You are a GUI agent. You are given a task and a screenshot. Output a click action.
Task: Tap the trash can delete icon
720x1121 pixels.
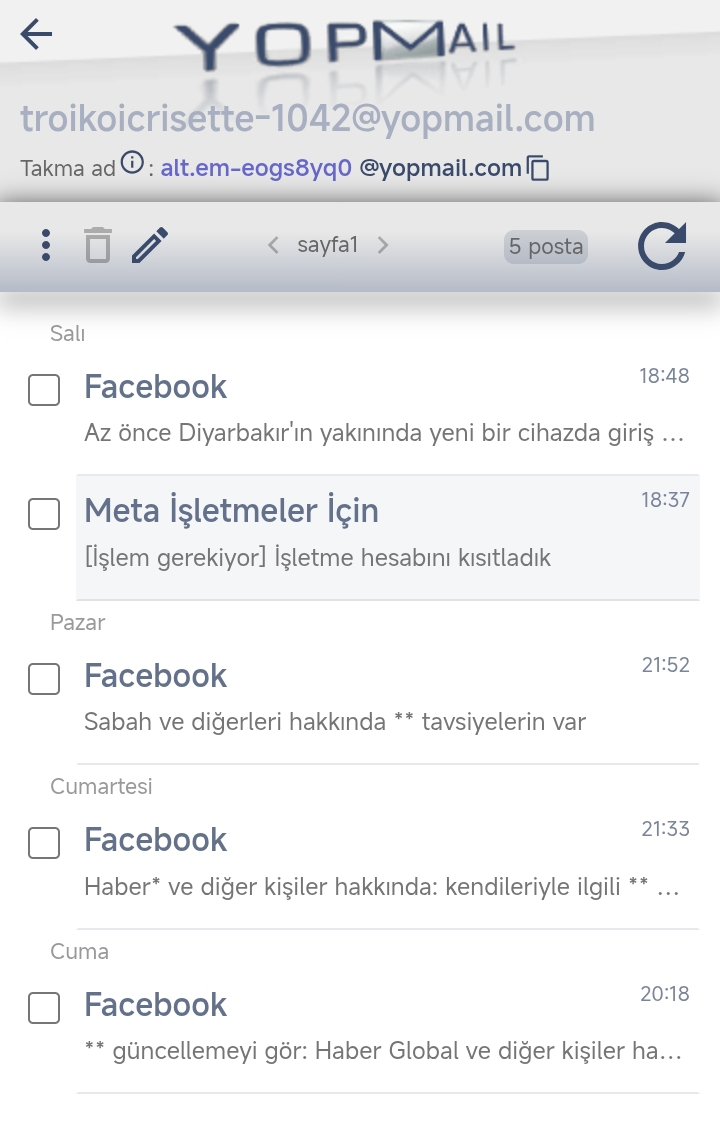pyautogui.click(x=98, y=245)
